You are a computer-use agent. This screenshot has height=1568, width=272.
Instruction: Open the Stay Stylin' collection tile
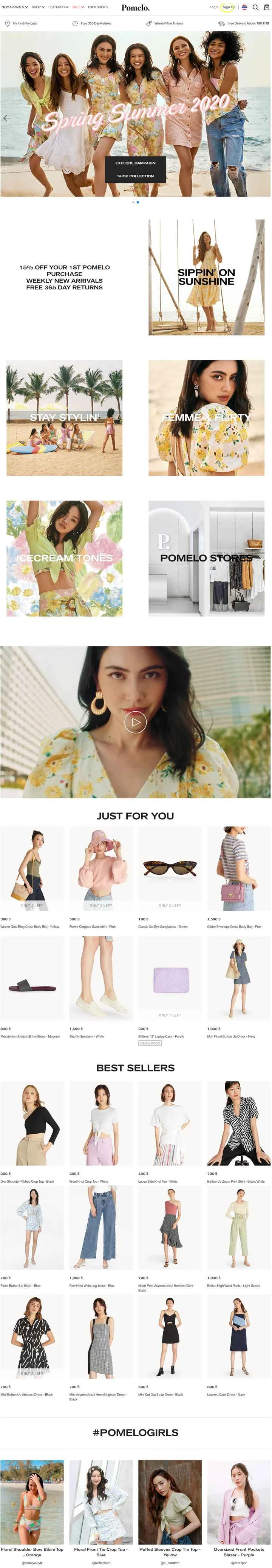pyautogui.click(x=64, y=417)
